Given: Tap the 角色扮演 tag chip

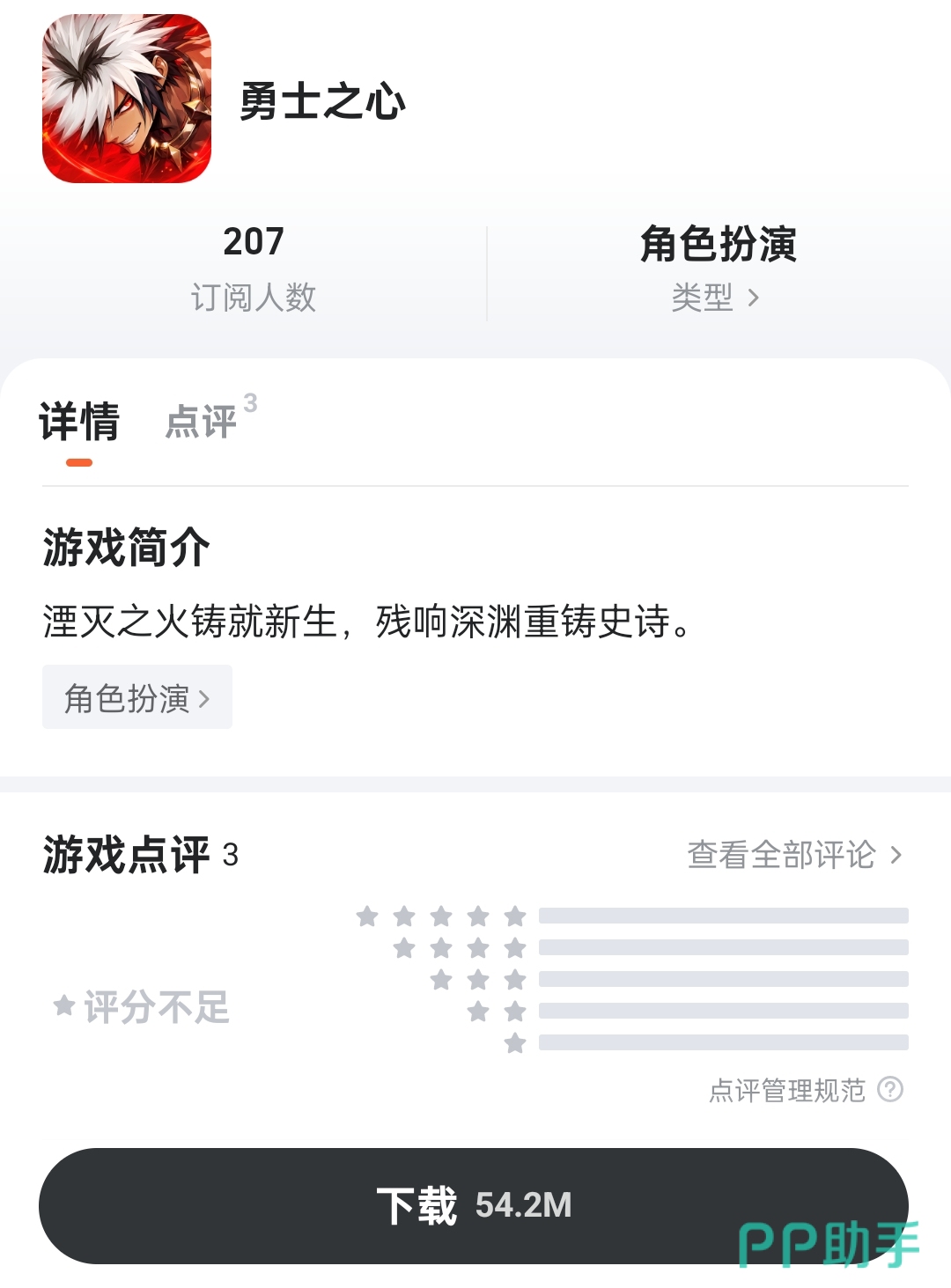Looking at the screenshot, I should pyautogui.click(x=137, y=697).
